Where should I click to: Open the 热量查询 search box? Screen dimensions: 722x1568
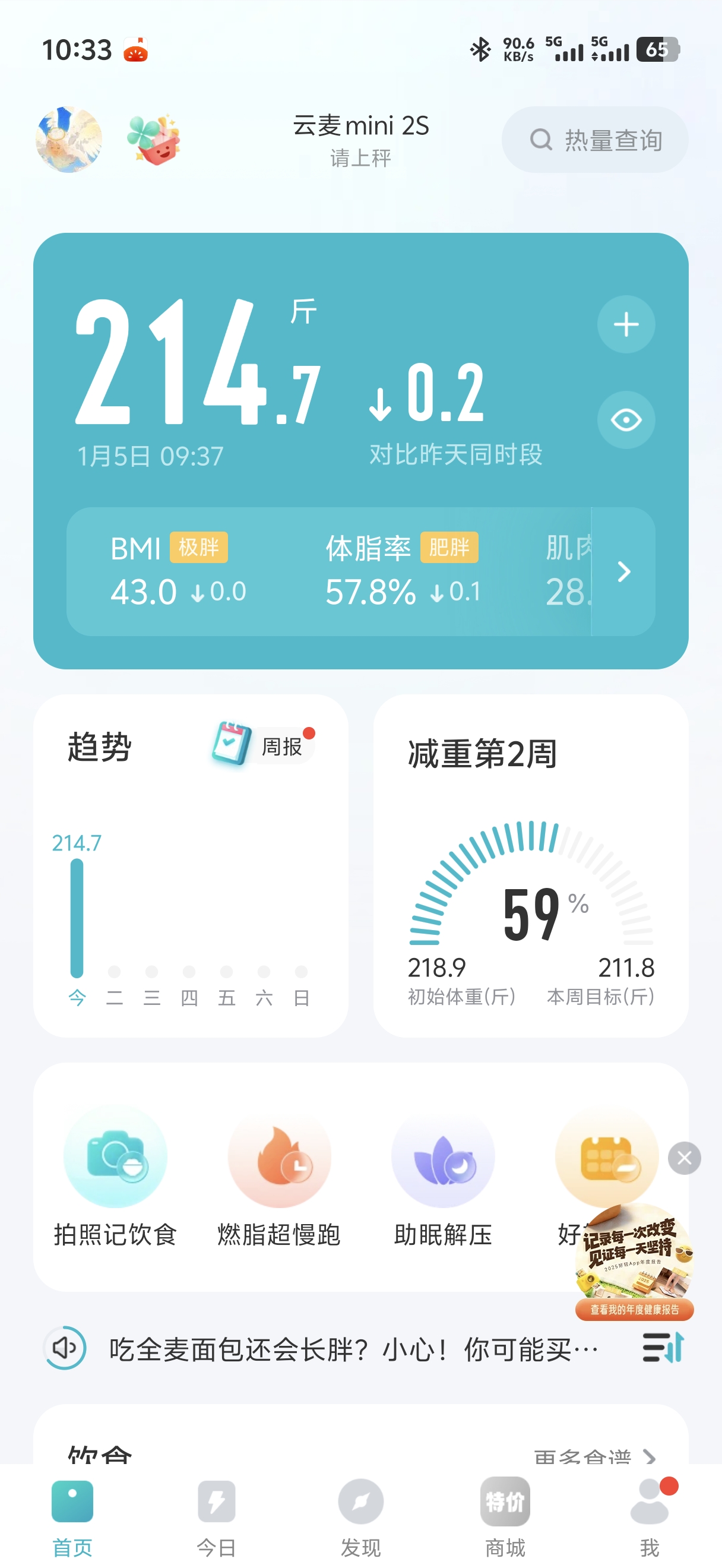click(x=595, y=140)
